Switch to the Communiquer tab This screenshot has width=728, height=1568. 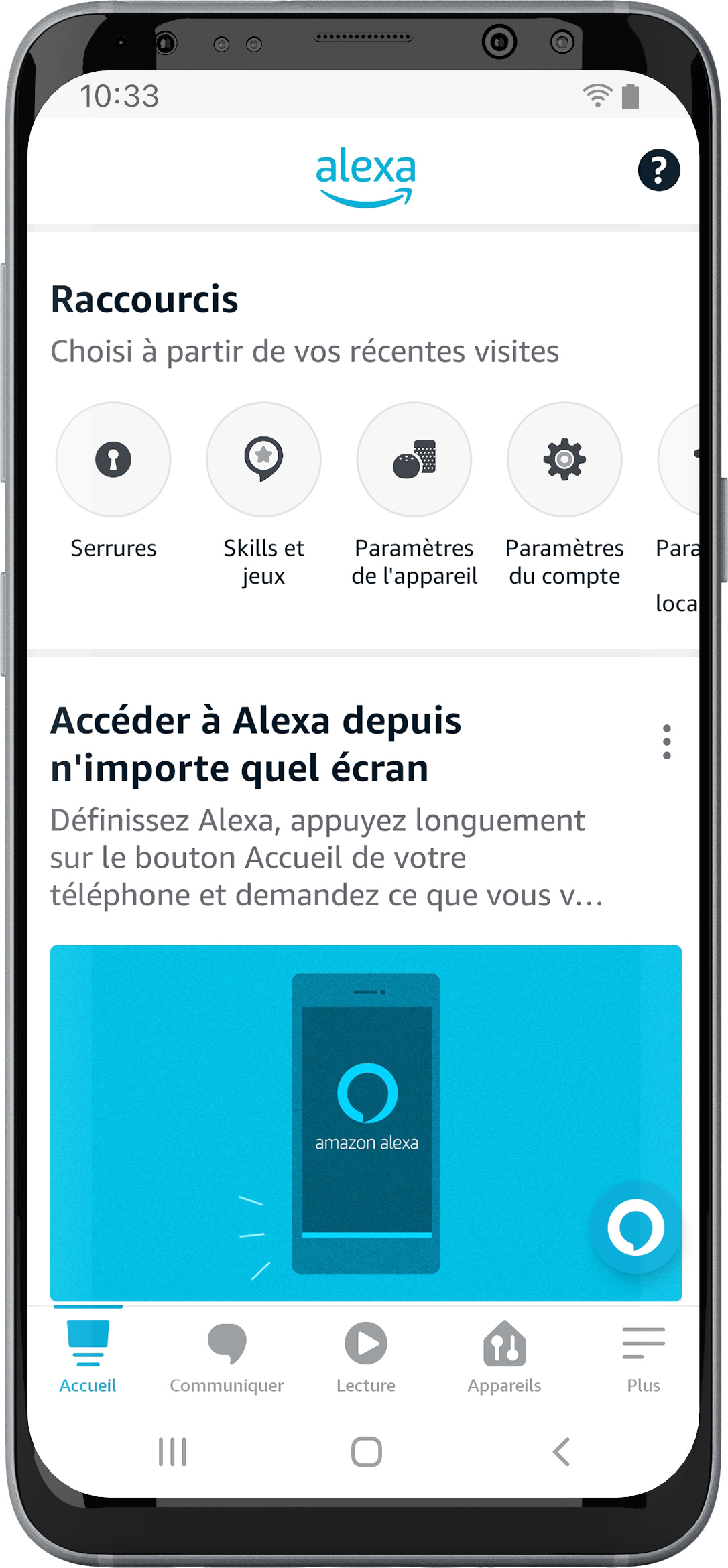pos(227,1356)
